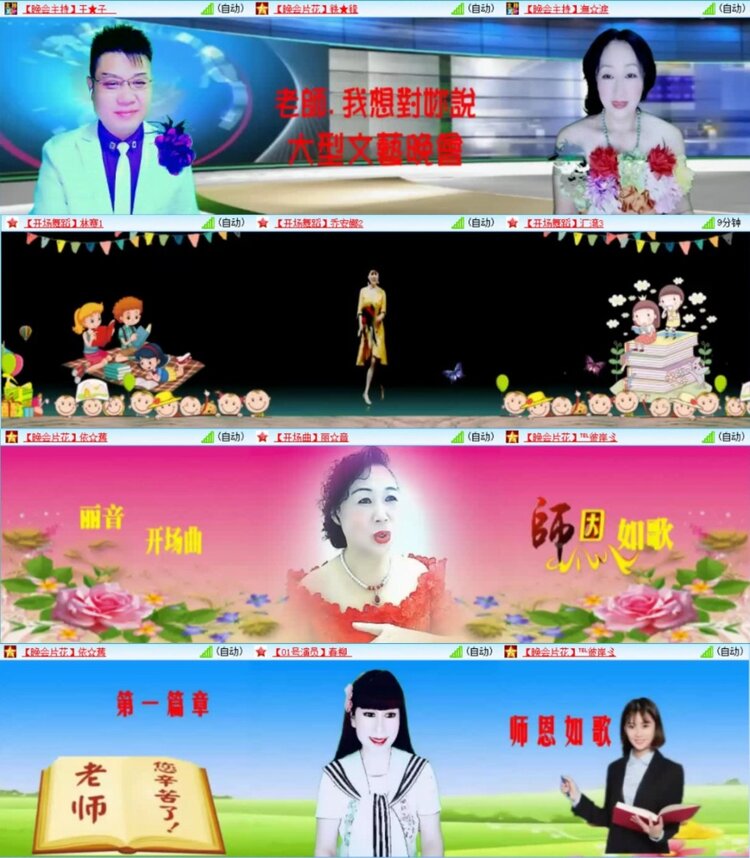Viewport: 750px width, 858px height.
Task: Open the 自动 selector beside 海☆涟
Action: tap(730, 9)
